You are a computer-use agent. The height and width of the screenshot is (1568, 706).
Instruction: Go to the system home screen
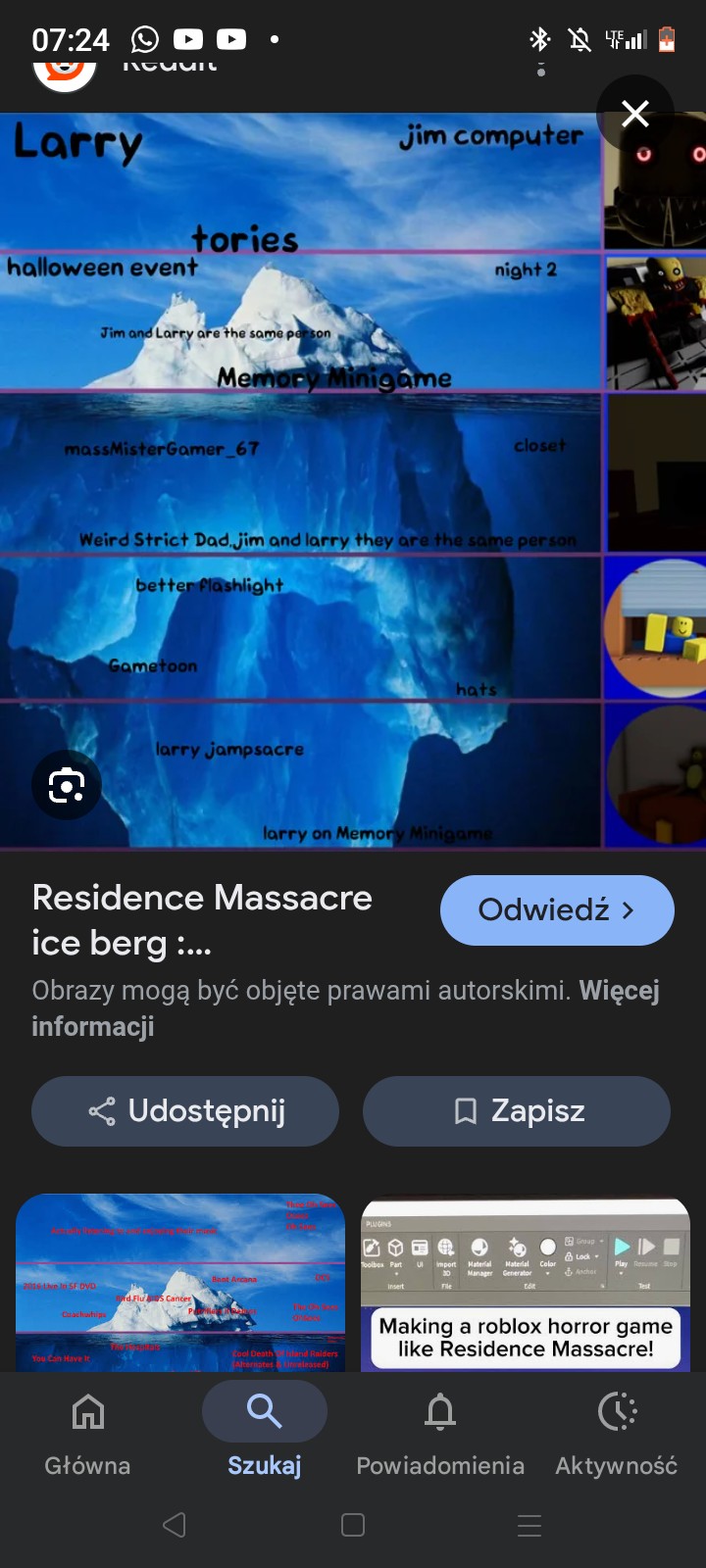[x=353, y=1525]
